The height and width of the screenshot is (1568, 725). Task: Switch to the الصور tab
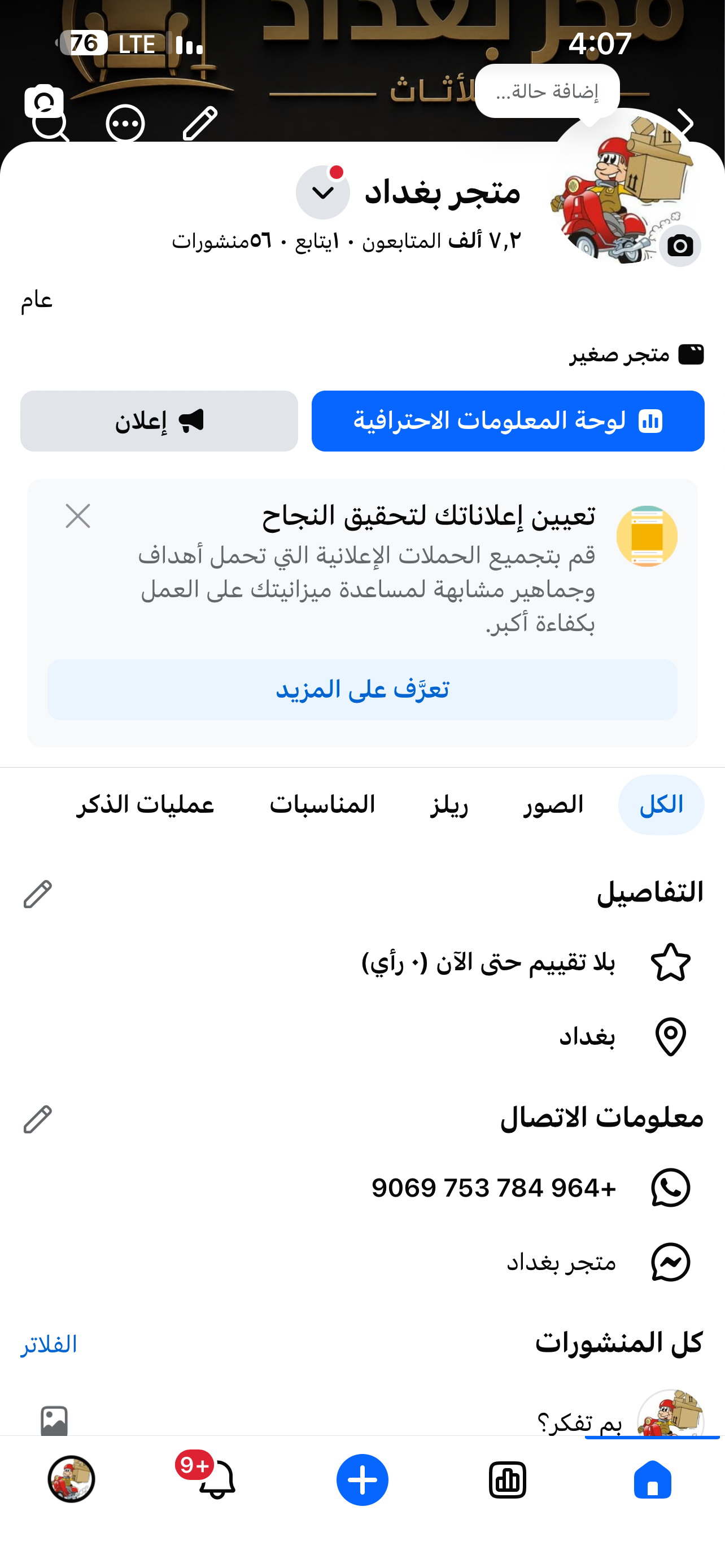[553, 805]
